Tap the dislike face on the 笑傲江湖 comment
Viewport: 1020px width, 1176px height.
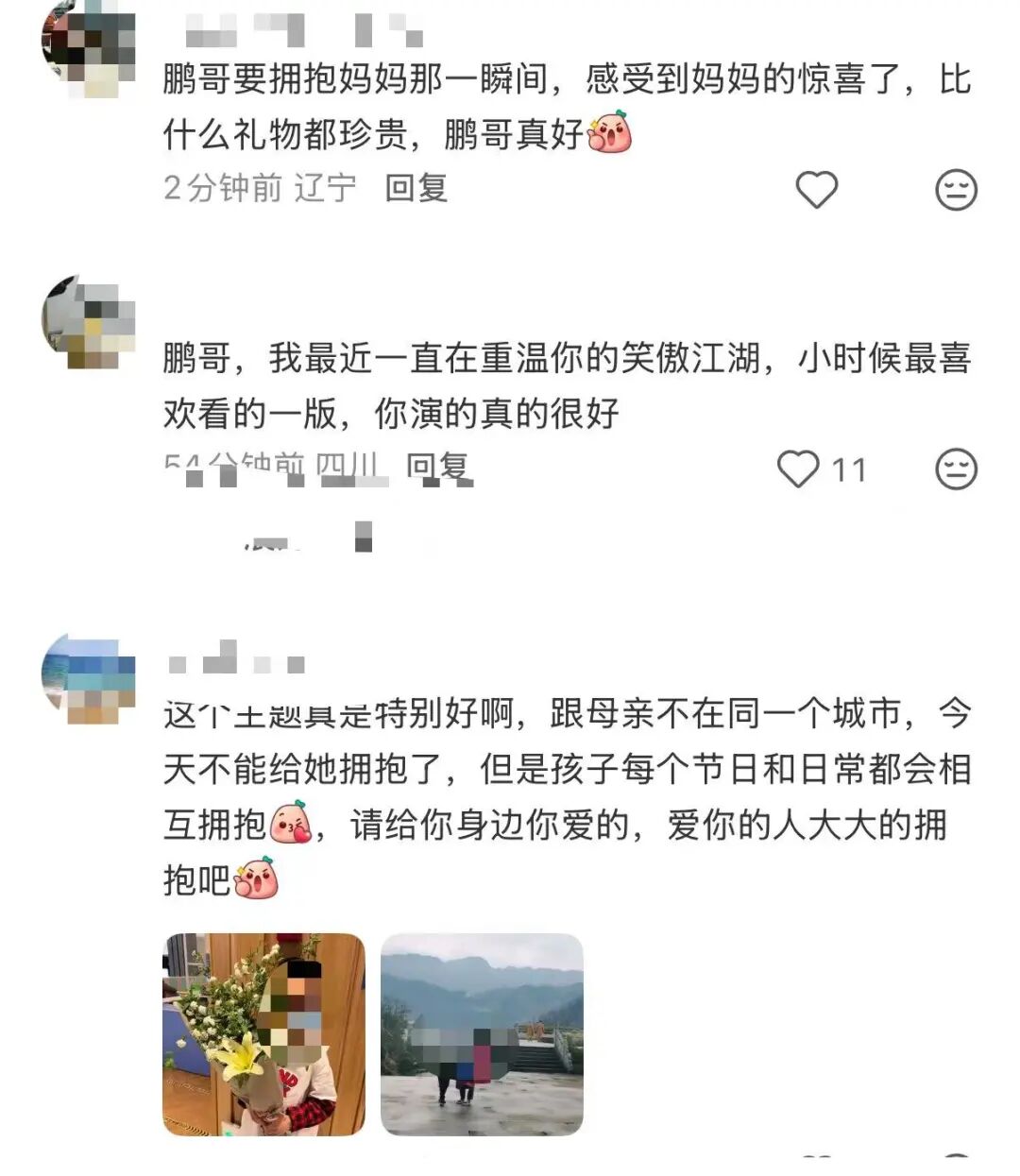(x=955, y=469)
